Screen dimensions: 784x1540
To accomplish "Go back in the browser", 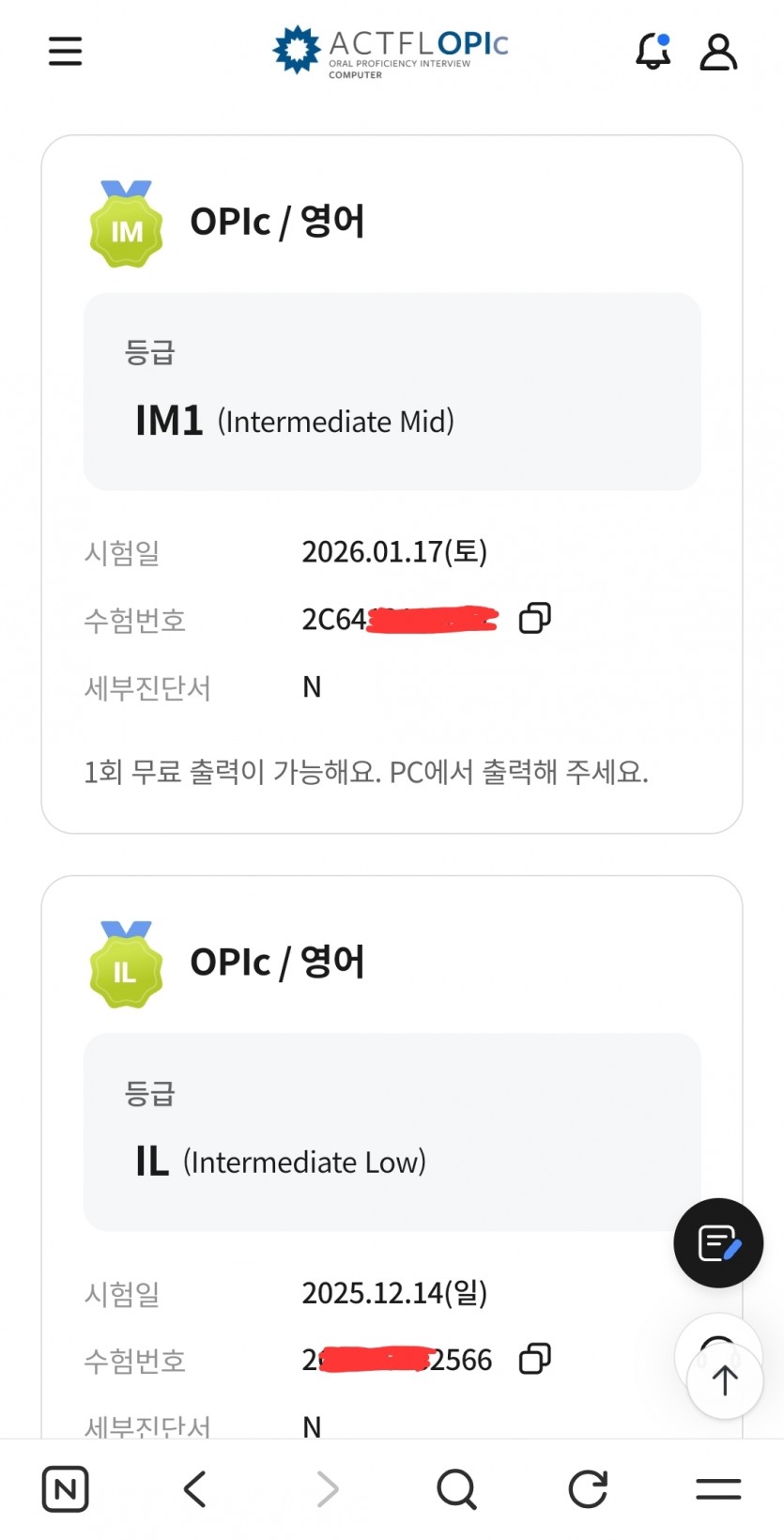I will pyautogui.click(x=195, y=1489).
